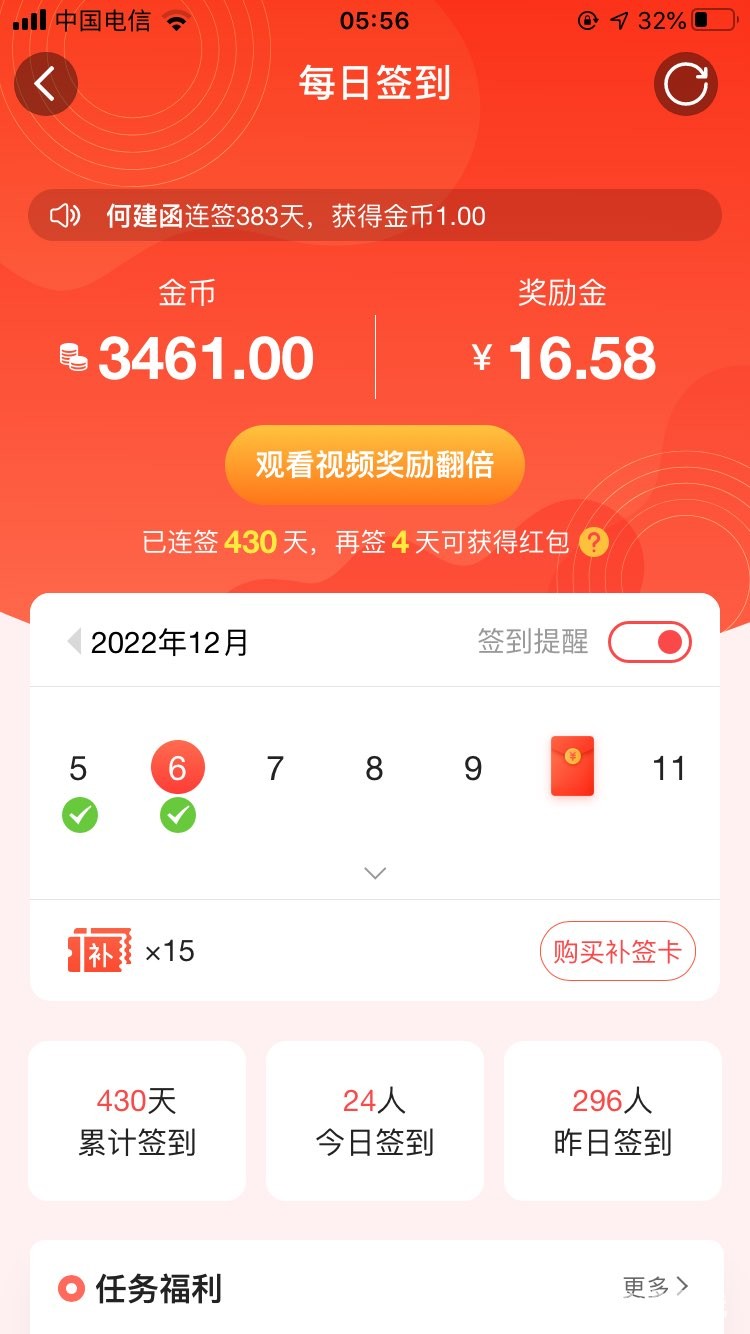Select day 6 on the calendar

[x=177, y=768]
